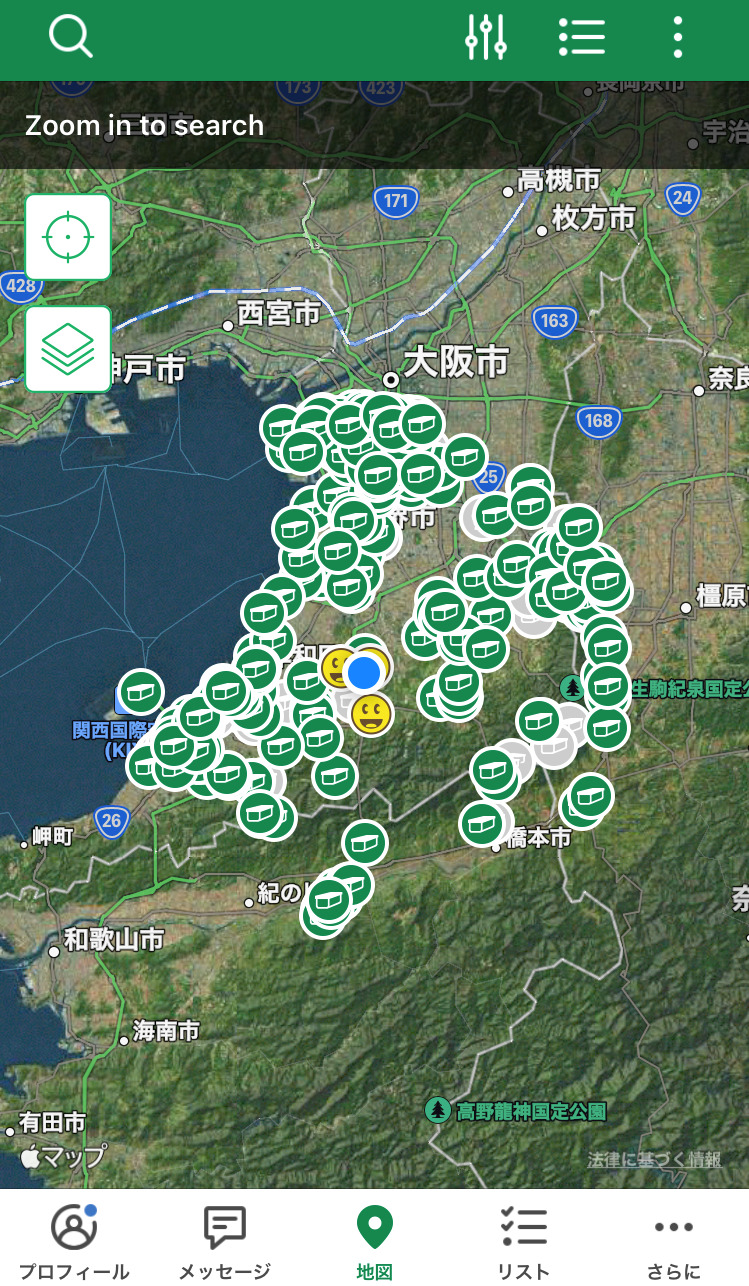Open the search magnifier icon
This screenshot has height=1286, width=749.
tap(70, 38)
